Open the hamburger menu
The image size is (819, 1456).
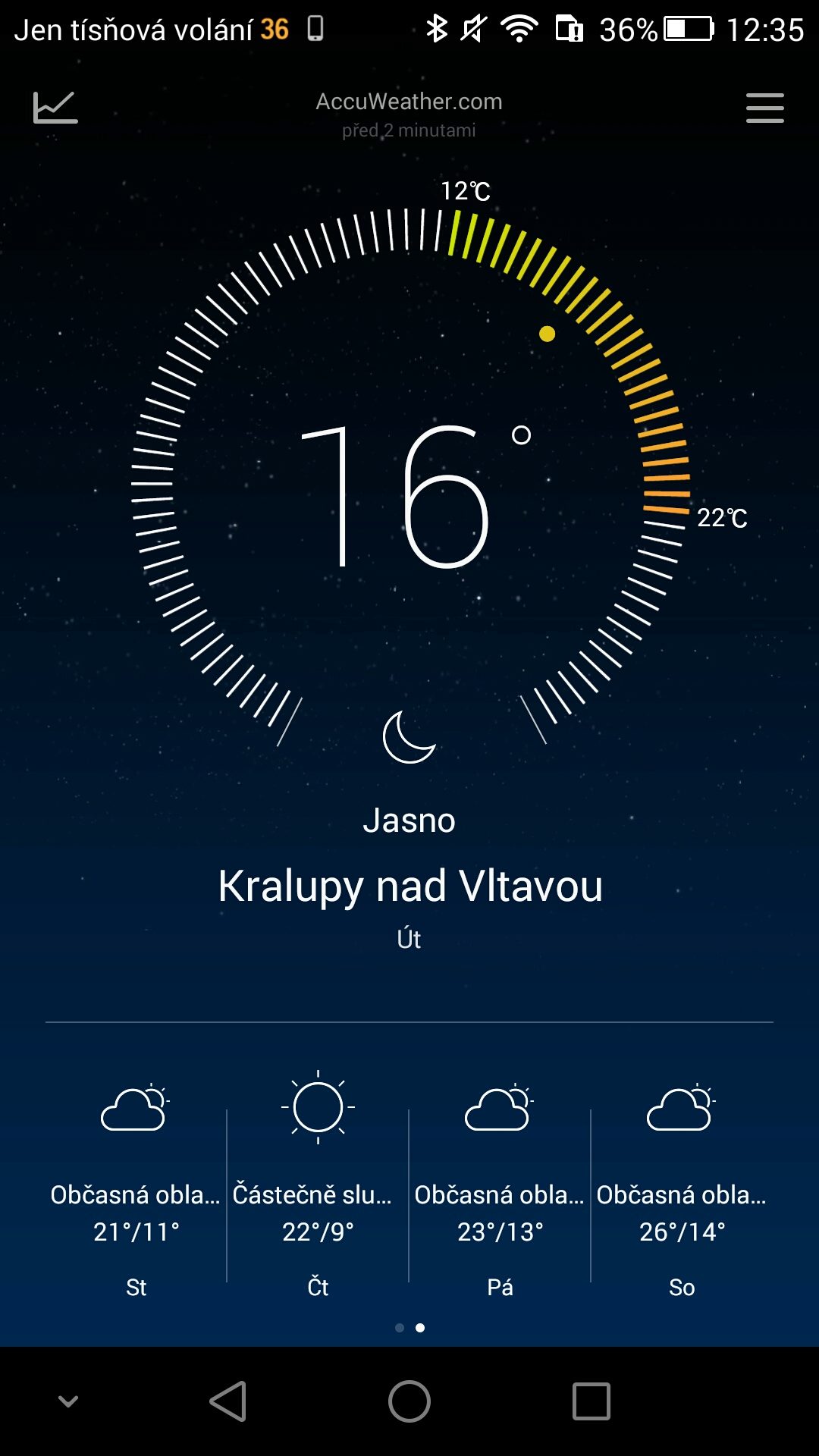[764, 108]
